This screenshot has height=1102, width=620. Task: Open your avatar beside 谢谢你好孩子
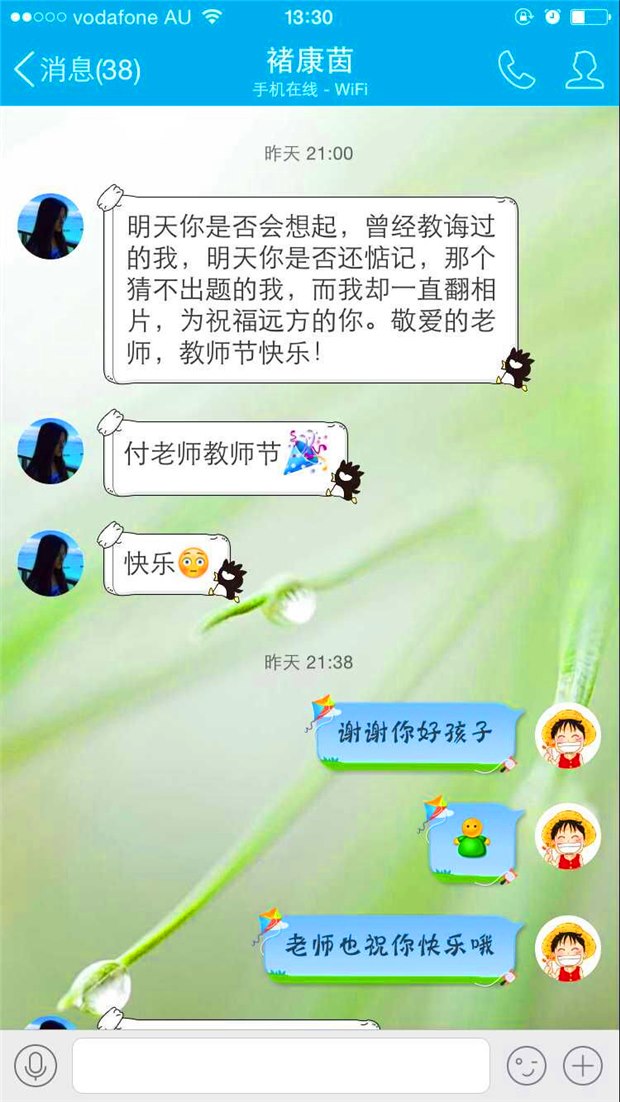click(x=568, y=735)
